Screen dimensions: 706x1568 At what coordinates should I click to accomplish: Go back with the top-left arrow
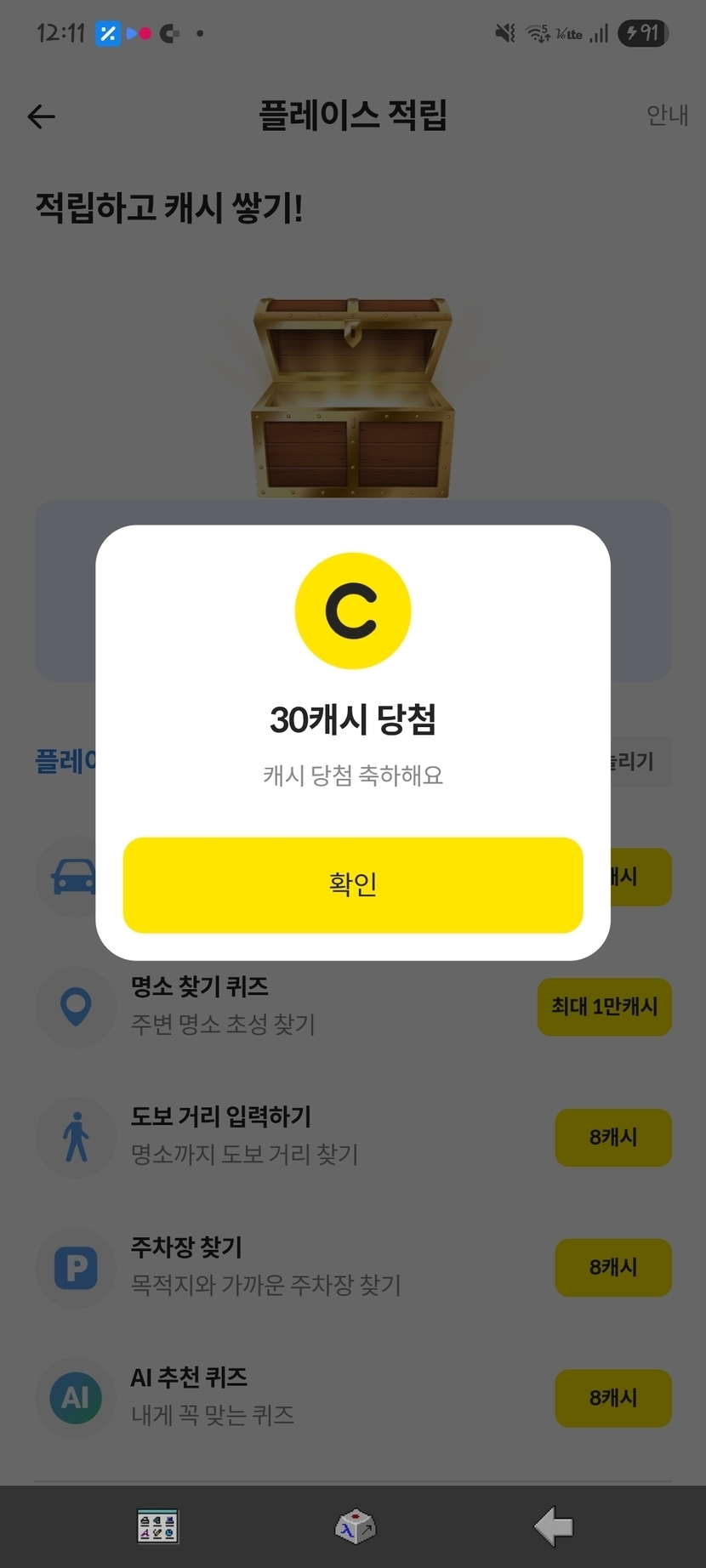coord(41,116)
